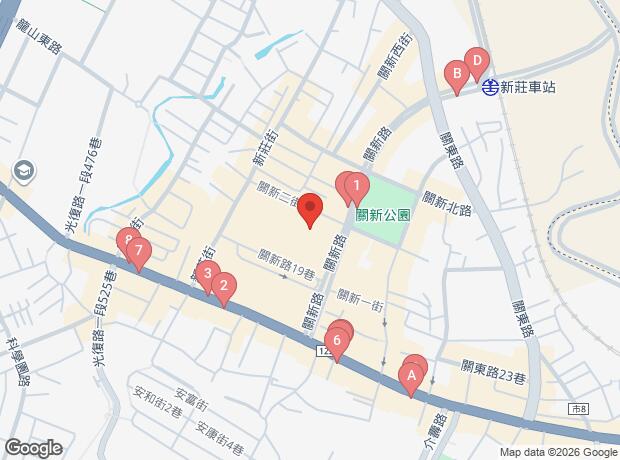
Task: Tap map marker number 1
Action: (358, 186)
